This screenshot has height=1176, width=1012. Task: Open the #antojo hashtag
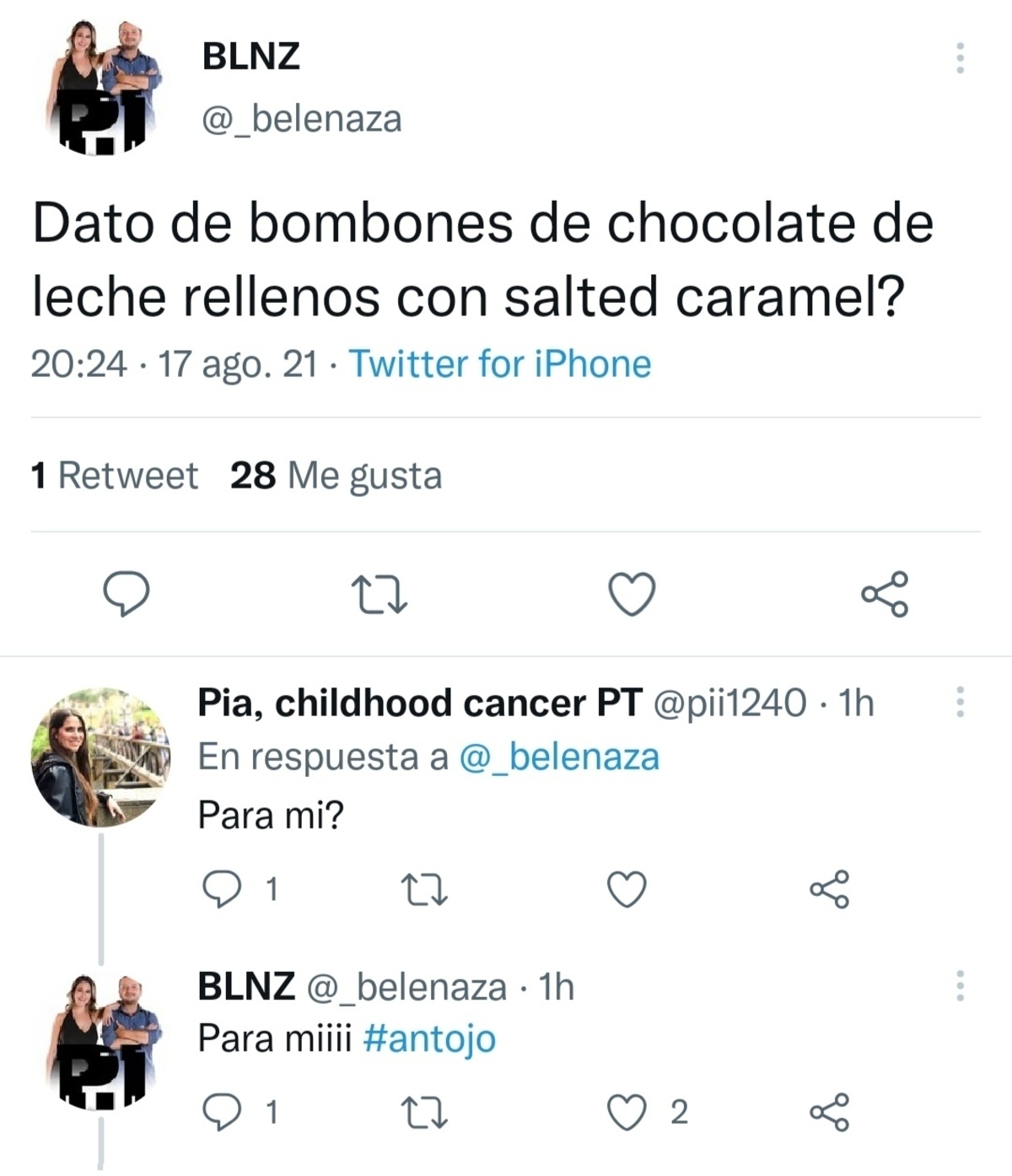[429, 1038]
